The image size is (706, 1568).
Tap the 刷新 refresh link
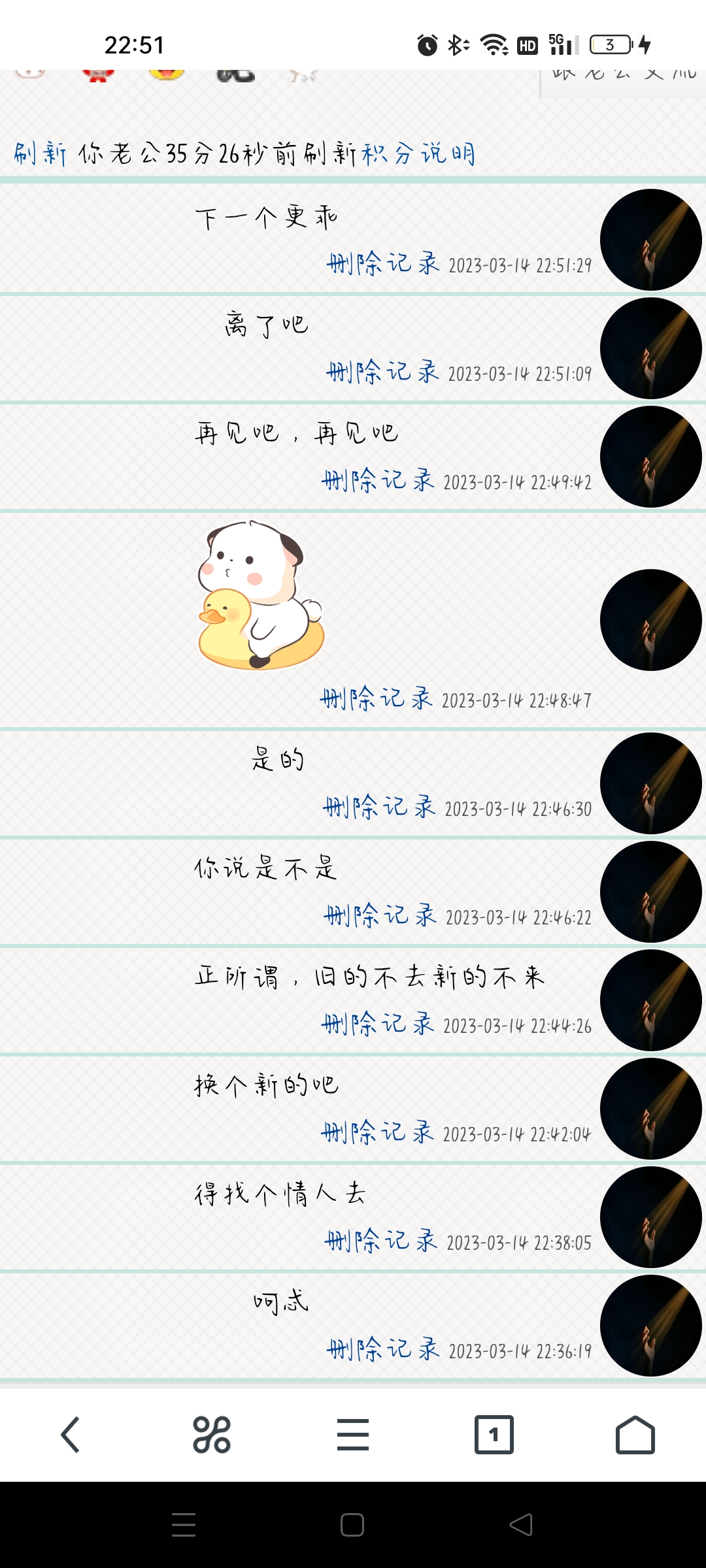coord(40,154)
